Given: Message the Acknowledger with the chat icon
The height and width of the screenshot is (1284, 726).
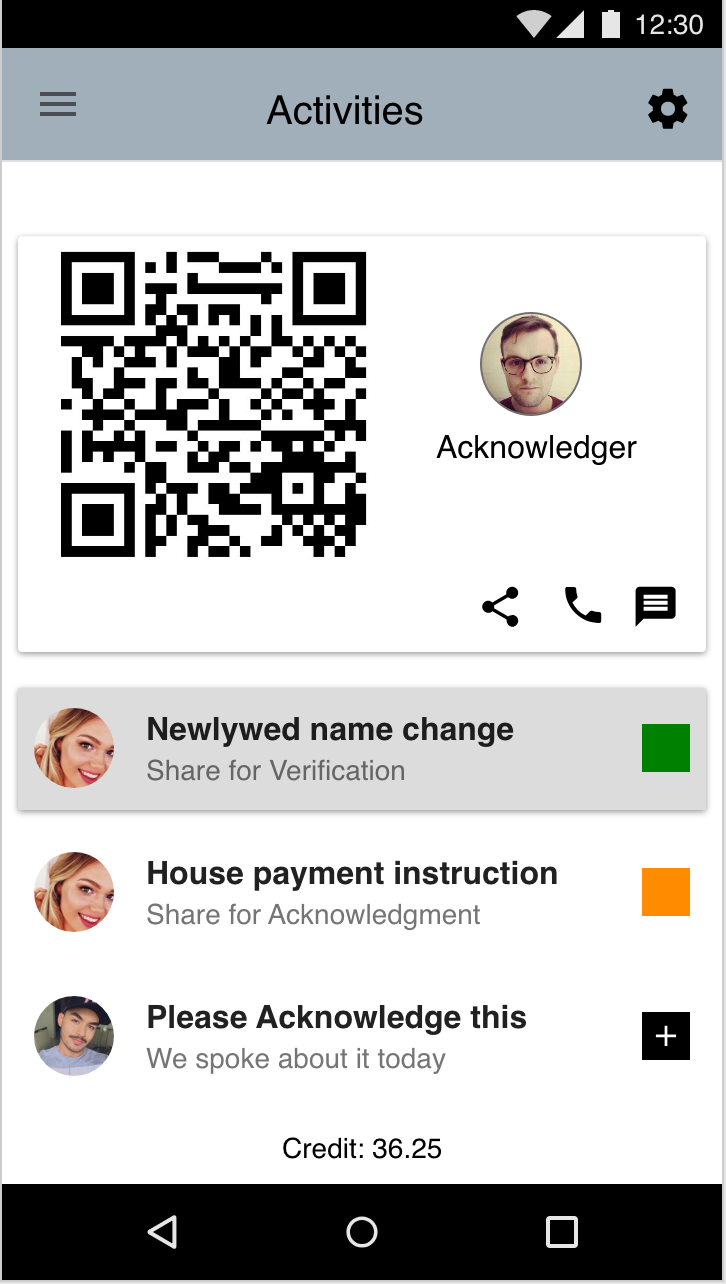Looking at the screenshot, I should pyautogui.click(x=656, y=606).
